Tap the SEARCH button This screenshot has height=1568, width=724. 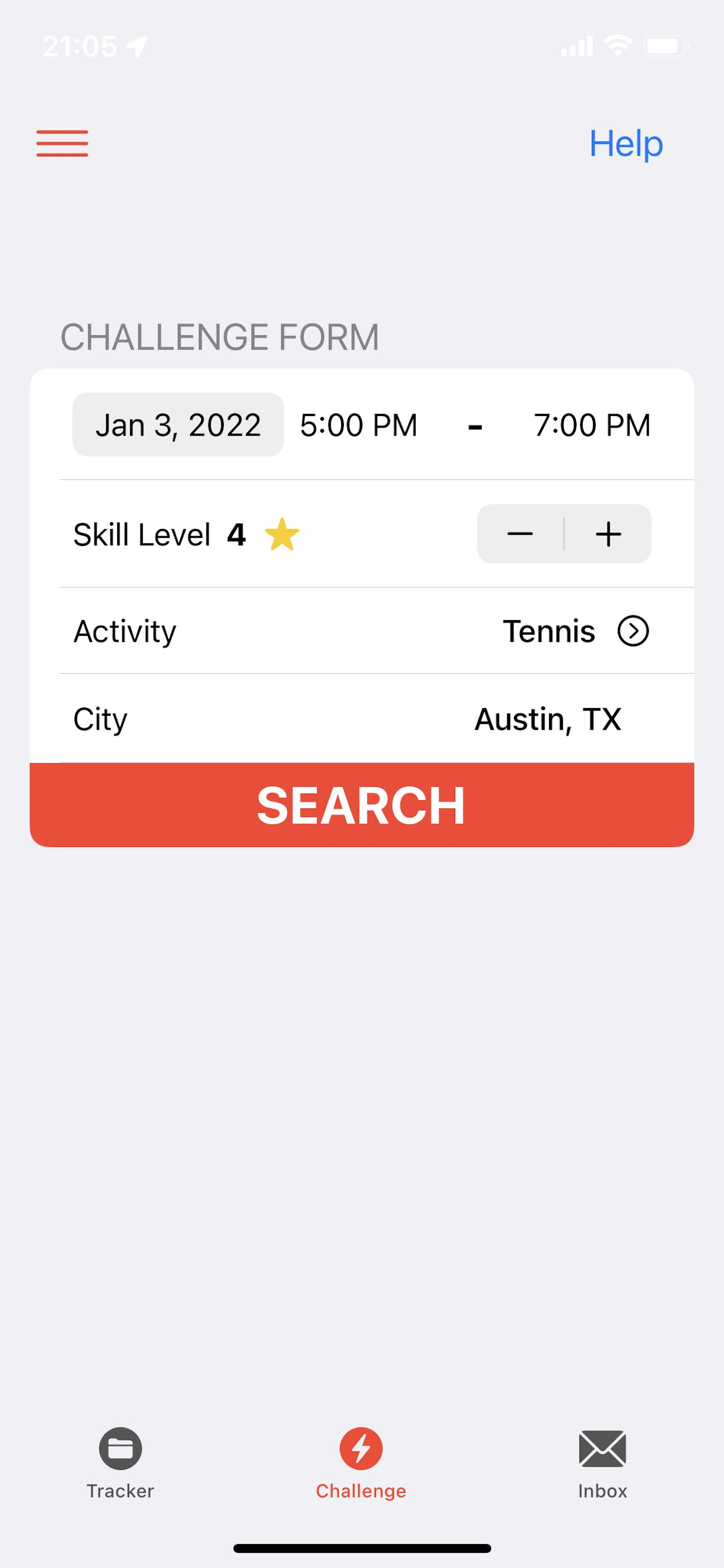(361, 804)
